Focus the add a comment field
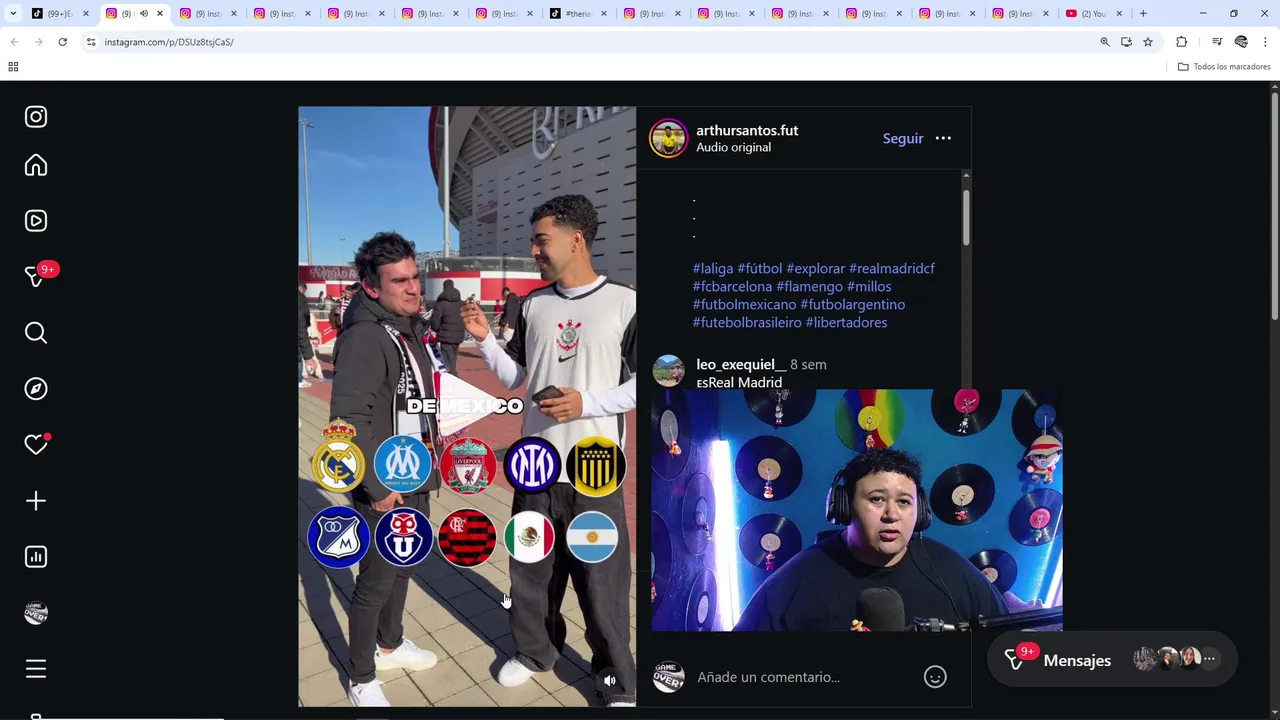This screenshot has height=720, width=1280. tap(800, 677)
